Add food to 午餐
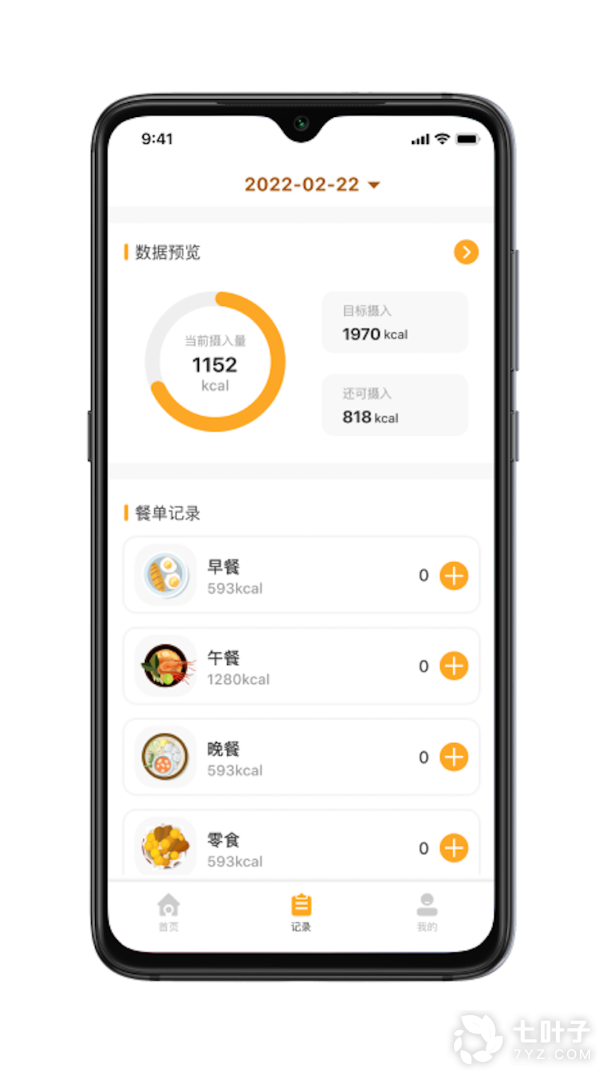Image resolution: width=607 pixels, height=1080 pixels. pos(454,666)
